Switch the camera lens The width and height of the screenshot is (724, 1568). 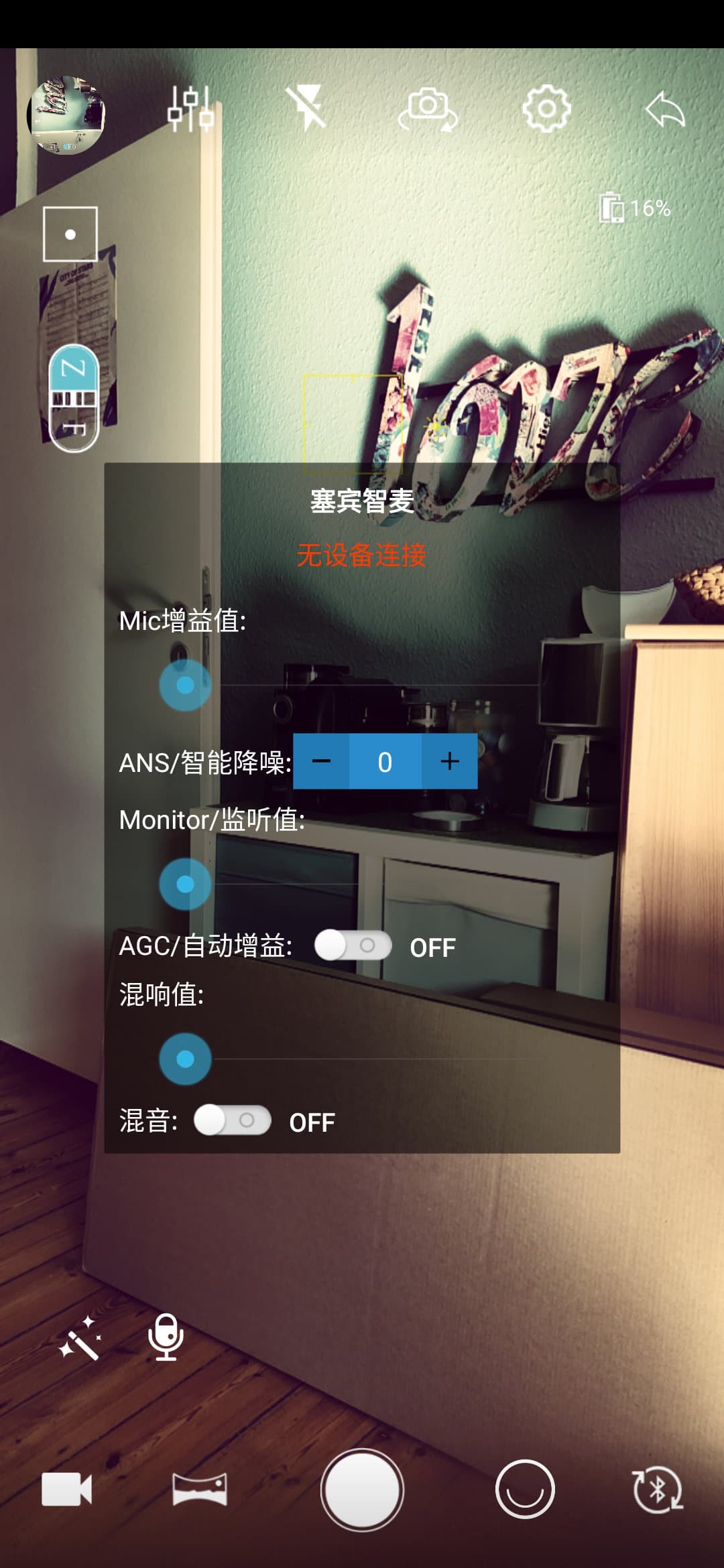point(428,109)
